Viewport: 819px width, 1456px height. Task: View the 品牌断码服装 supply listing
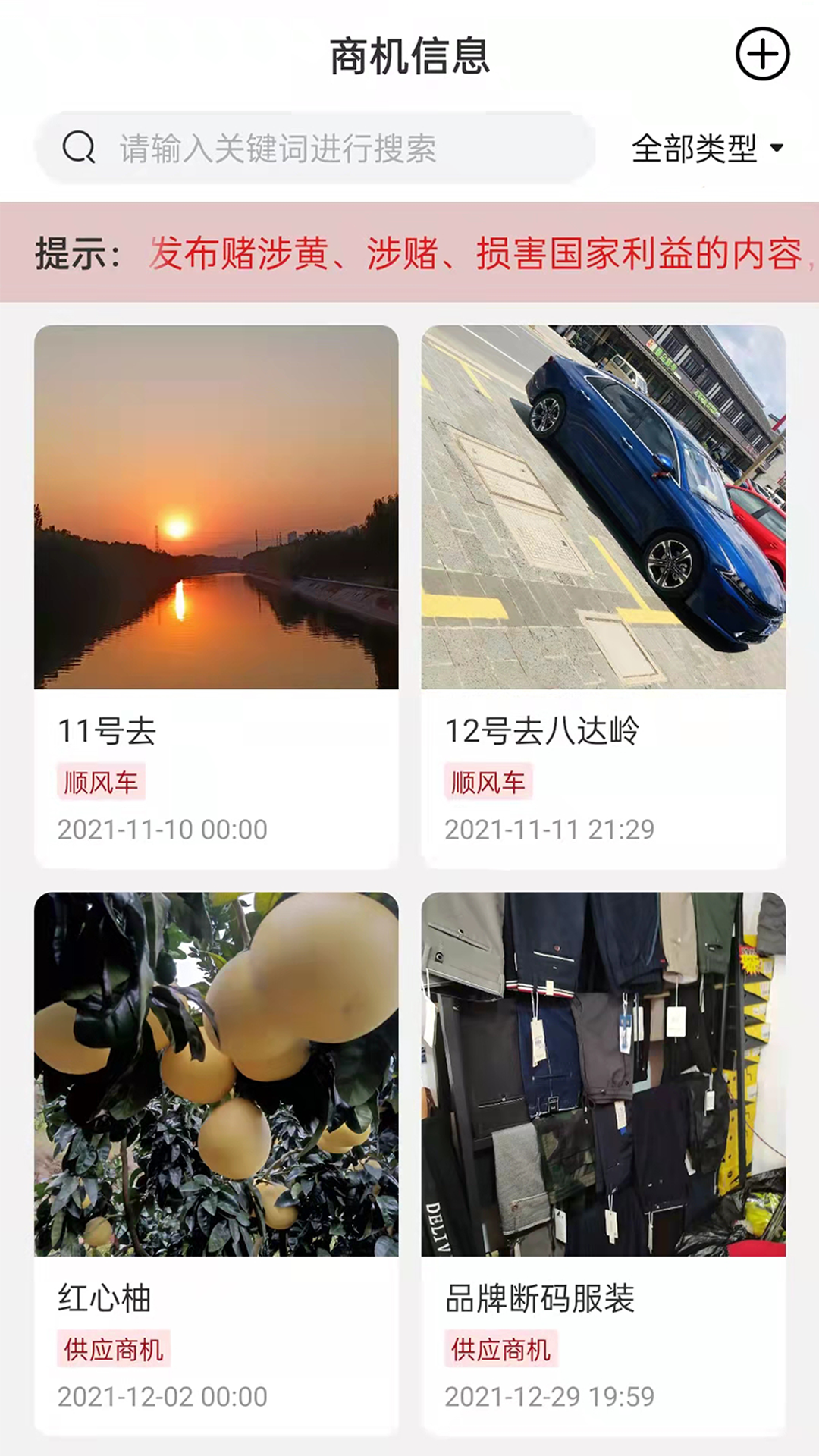pos(603,1163)
